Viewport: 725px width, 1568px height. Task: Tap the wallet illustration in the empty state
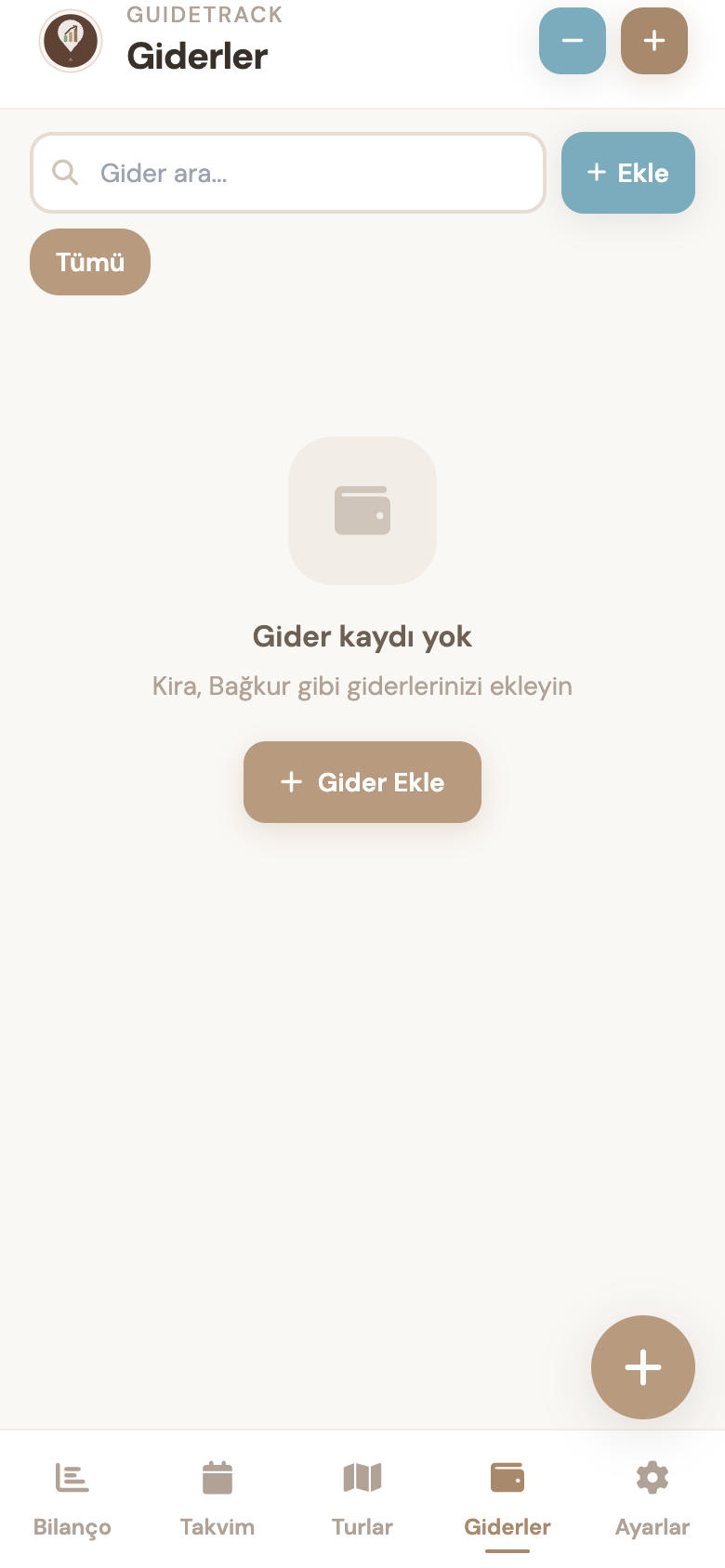[362, 511]
